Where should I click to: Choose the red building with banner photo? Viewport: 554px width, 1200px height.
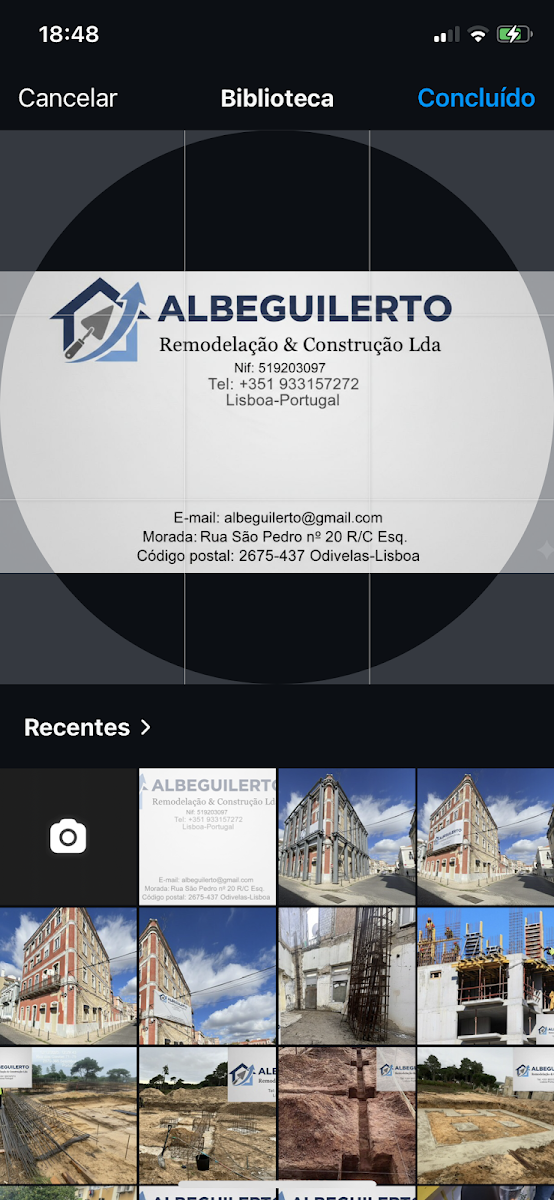click(x=485, y=837)
